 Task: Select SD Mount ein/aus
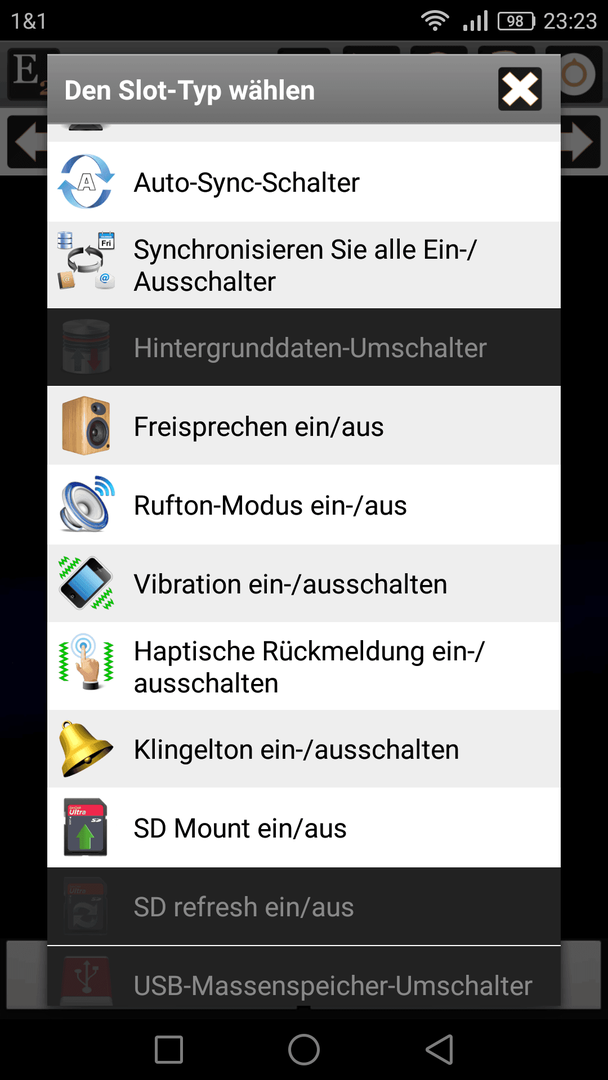click(304, 827)
